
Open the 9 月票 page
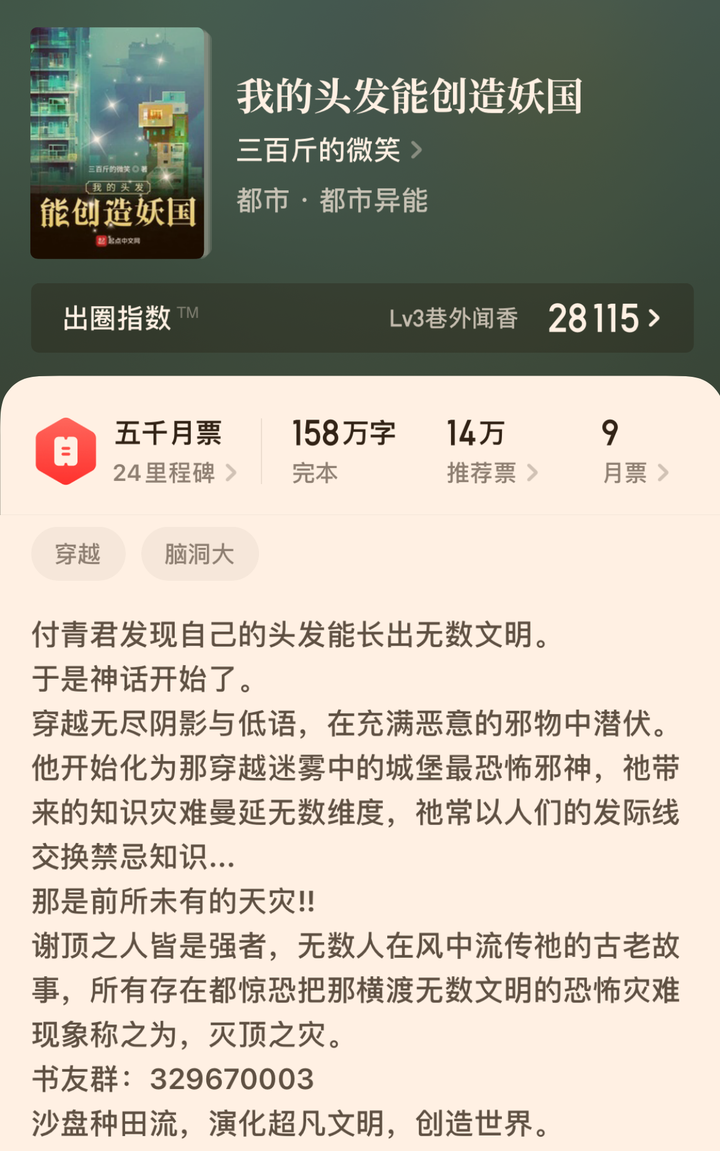pyautogui.click(x=635, y=451)
